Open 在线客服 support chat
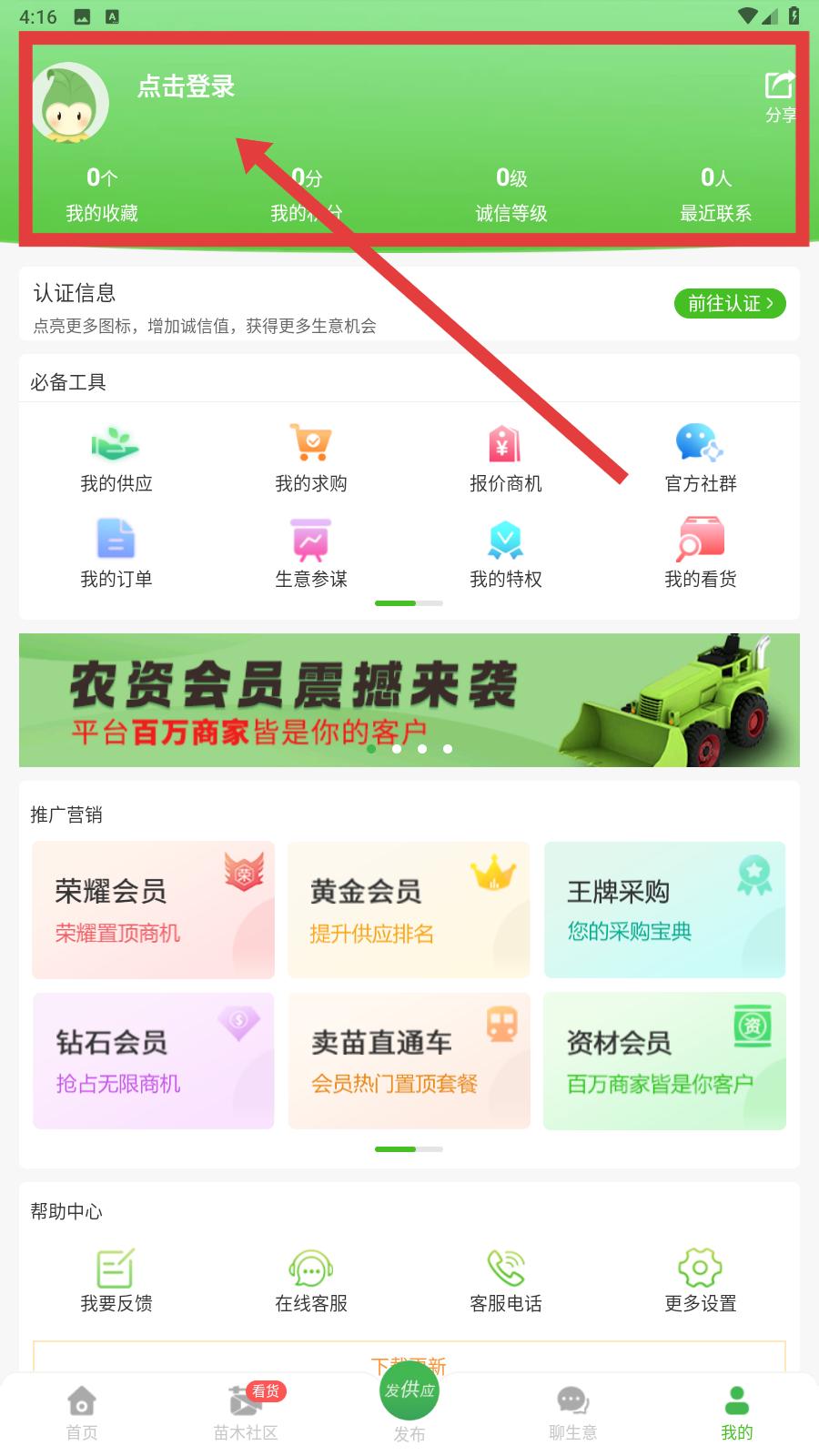This screenshot has width=819, height=1456. tap(311, 1280)
